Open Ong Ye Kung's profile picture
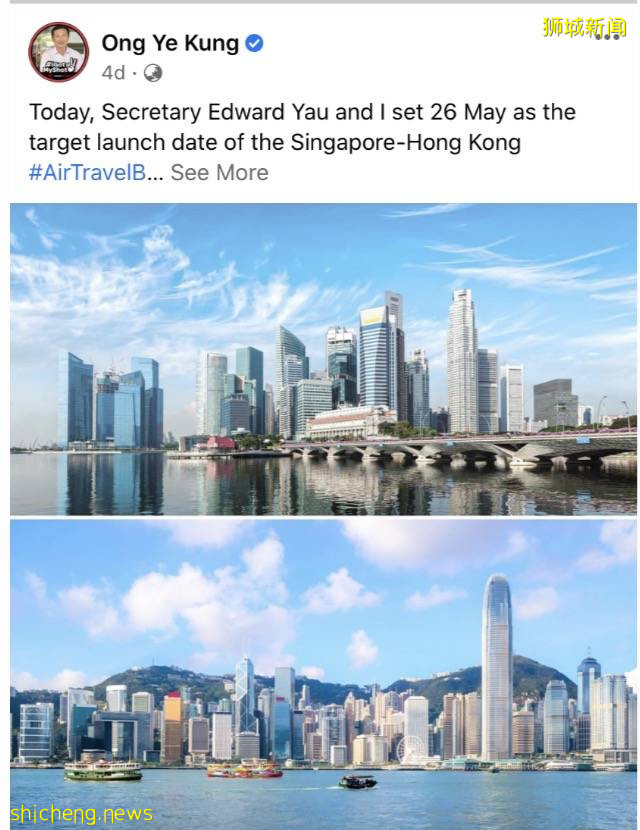This screenshot has height=830, width=640. click(58, 52)
